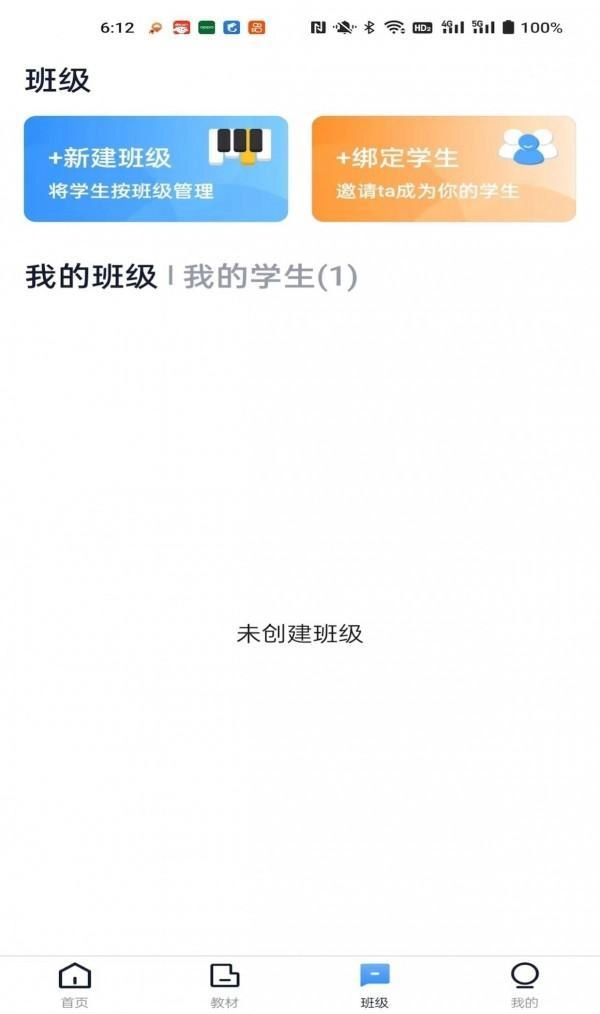Tap the +新建班级 card

click(156, 169)
